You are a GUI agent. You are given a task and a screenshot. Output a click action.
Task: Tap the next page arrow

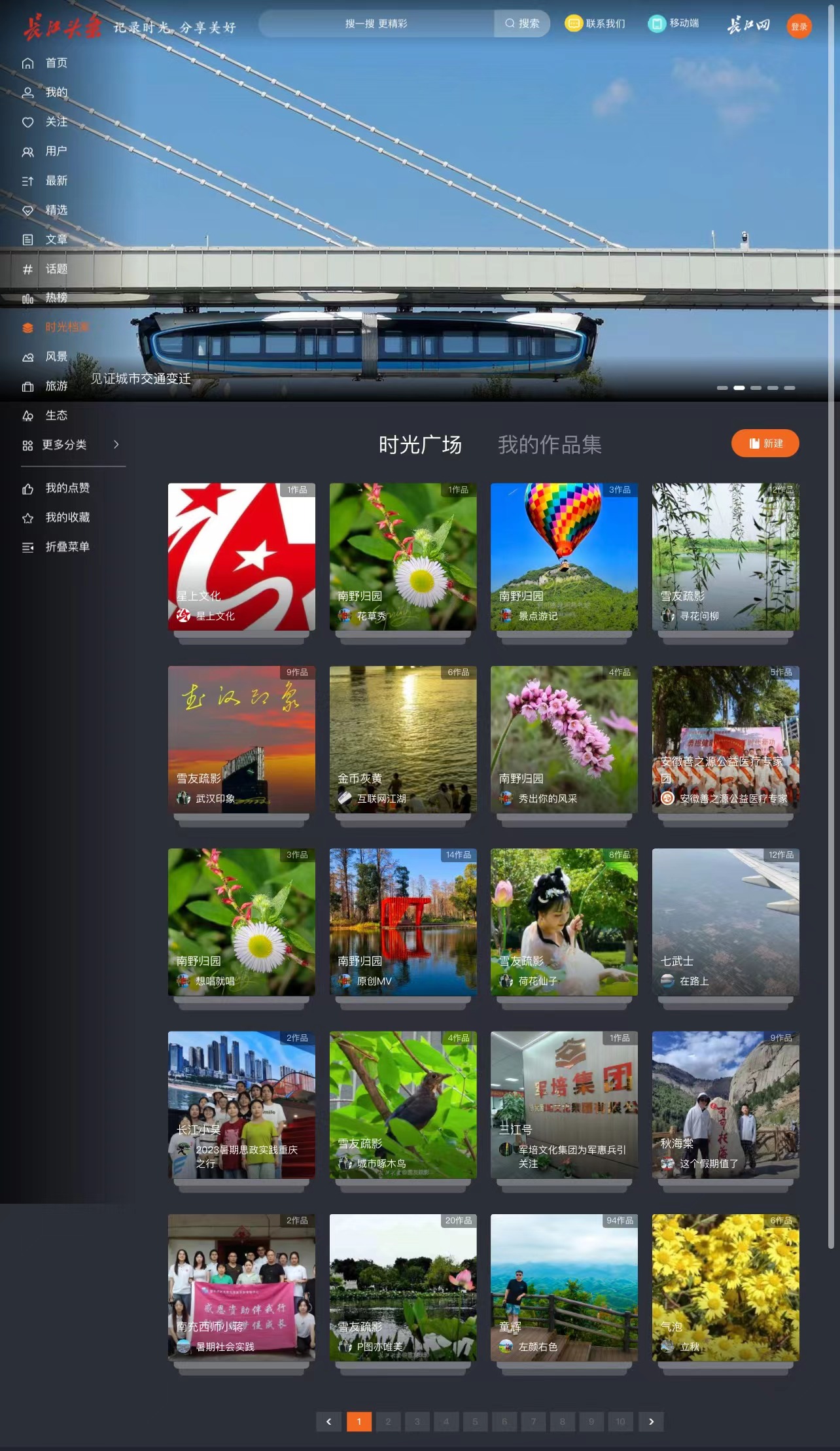pyautogui.click(x=651, y=1422)
